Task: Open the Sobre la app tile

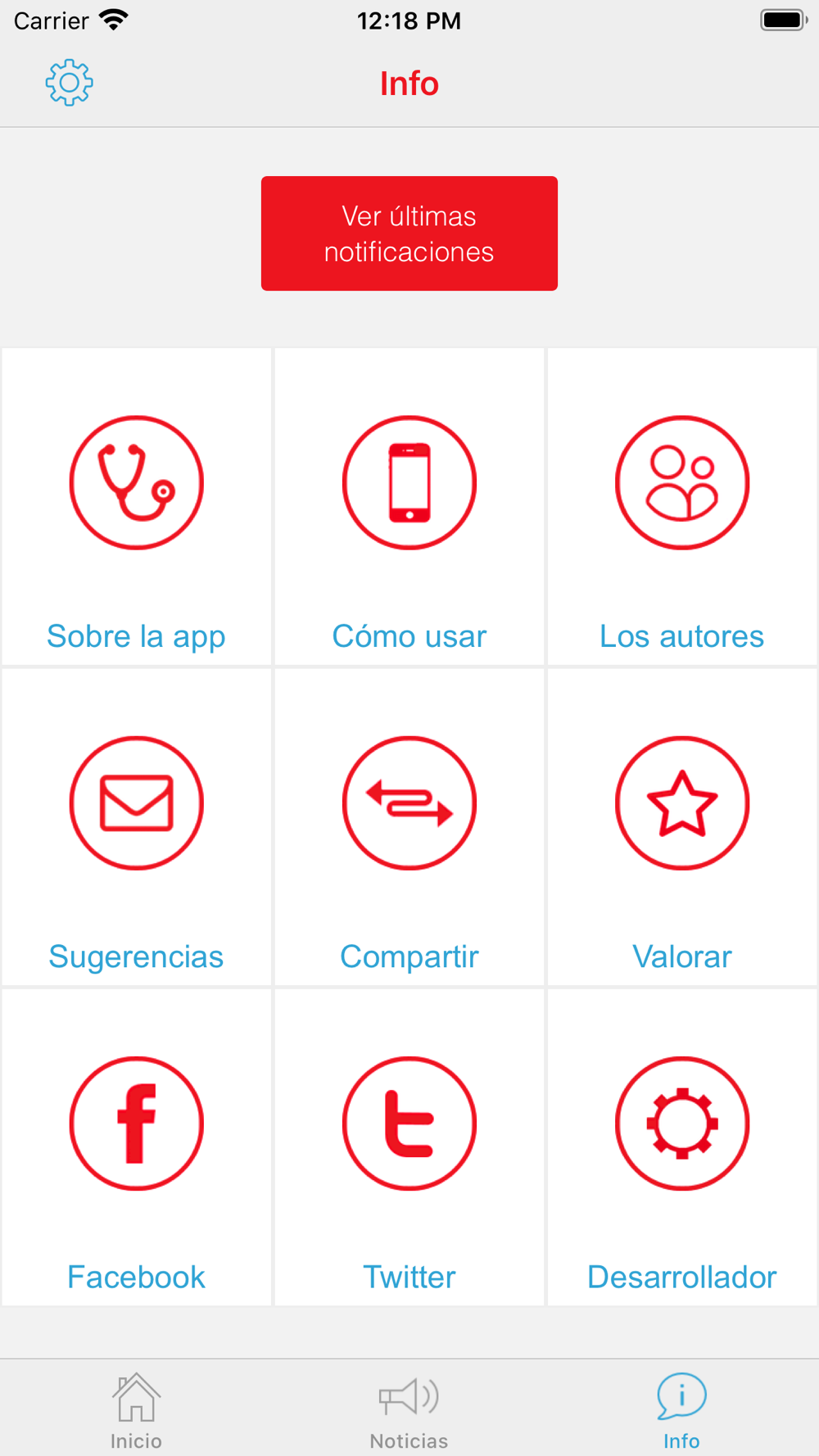Action: (x=137, y=507)
